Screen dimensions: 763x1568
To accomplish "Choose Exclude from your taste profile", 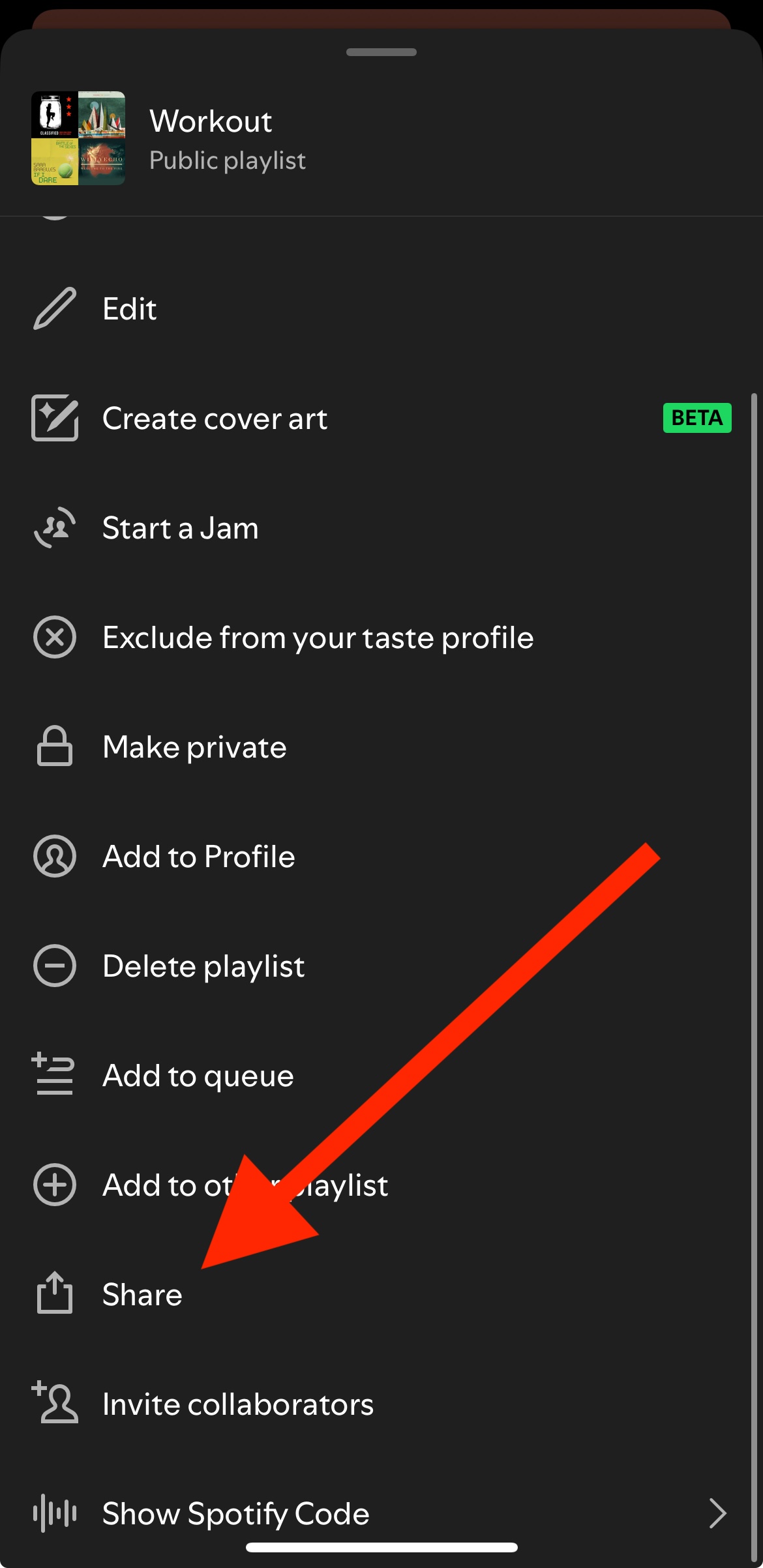I will click(381, 637).
